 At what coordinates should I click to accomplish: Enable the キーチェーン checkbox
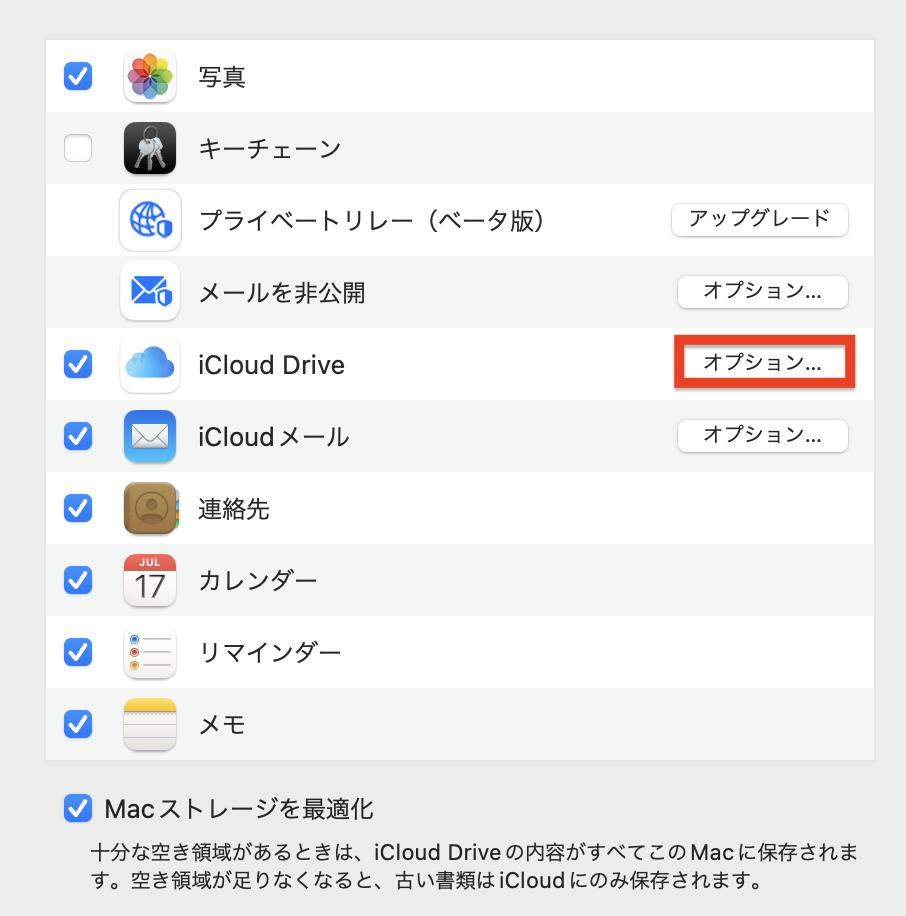[x=78, y=148]
